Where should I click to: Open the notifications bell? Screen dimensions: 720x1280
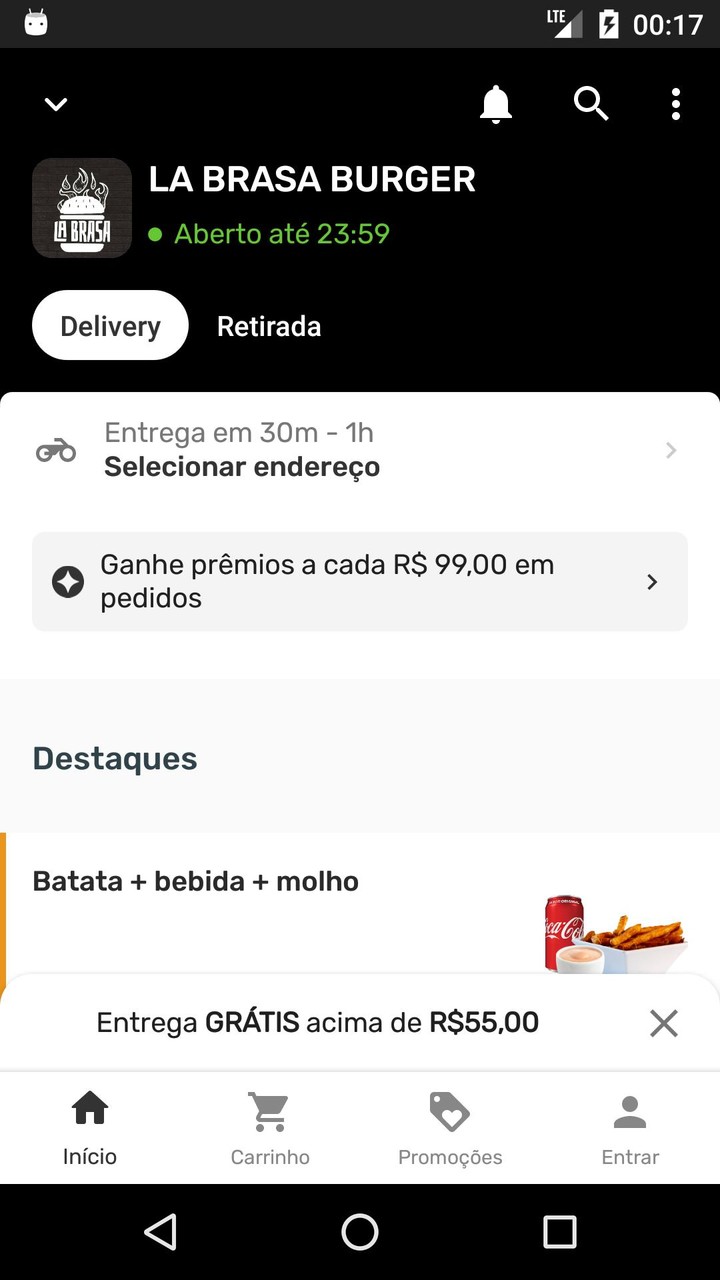click(495, 104)
